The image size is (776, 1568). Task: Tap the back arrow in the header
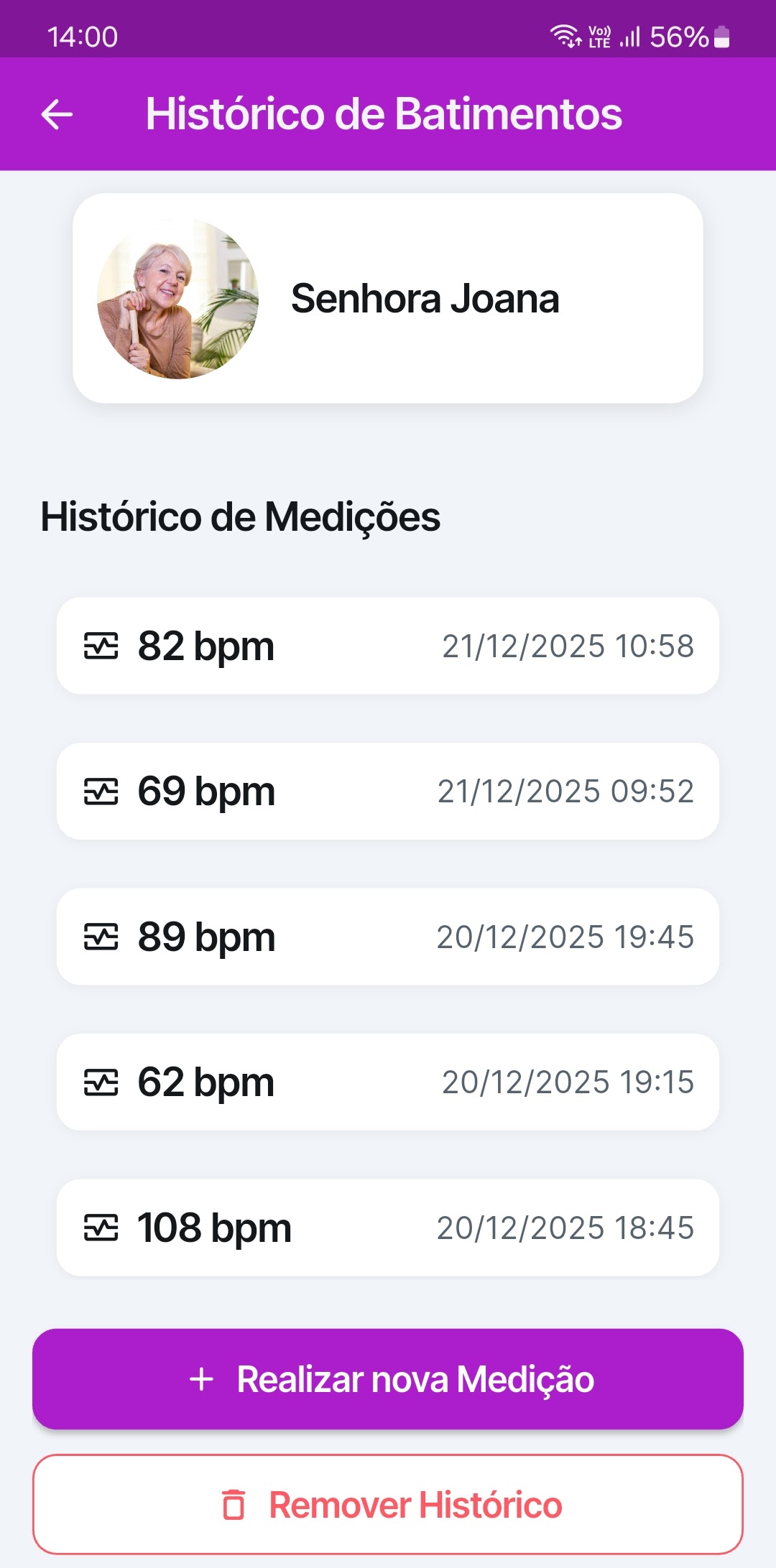tap(57, 113)
